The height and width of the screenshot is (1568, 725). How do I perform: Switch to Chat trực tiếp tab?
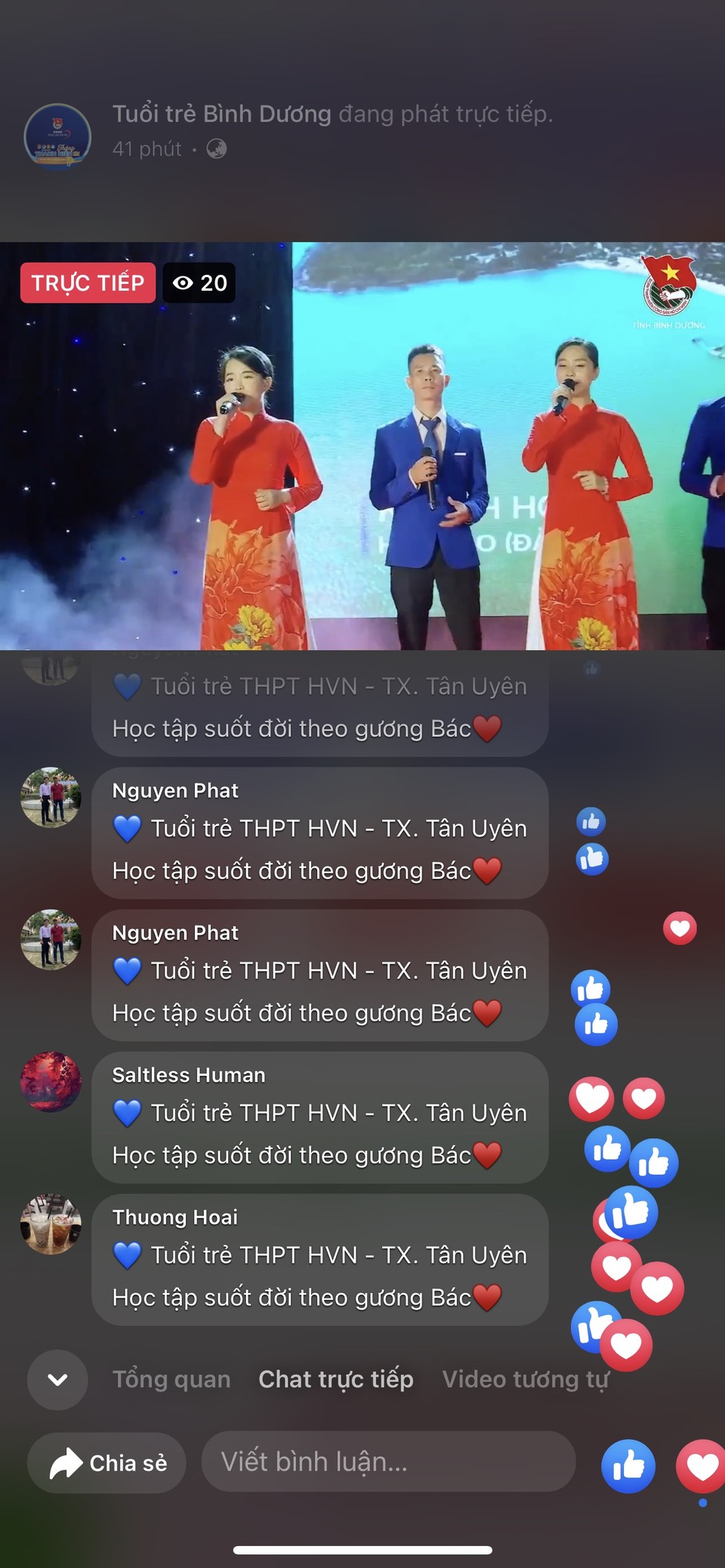coord(335,1379)
